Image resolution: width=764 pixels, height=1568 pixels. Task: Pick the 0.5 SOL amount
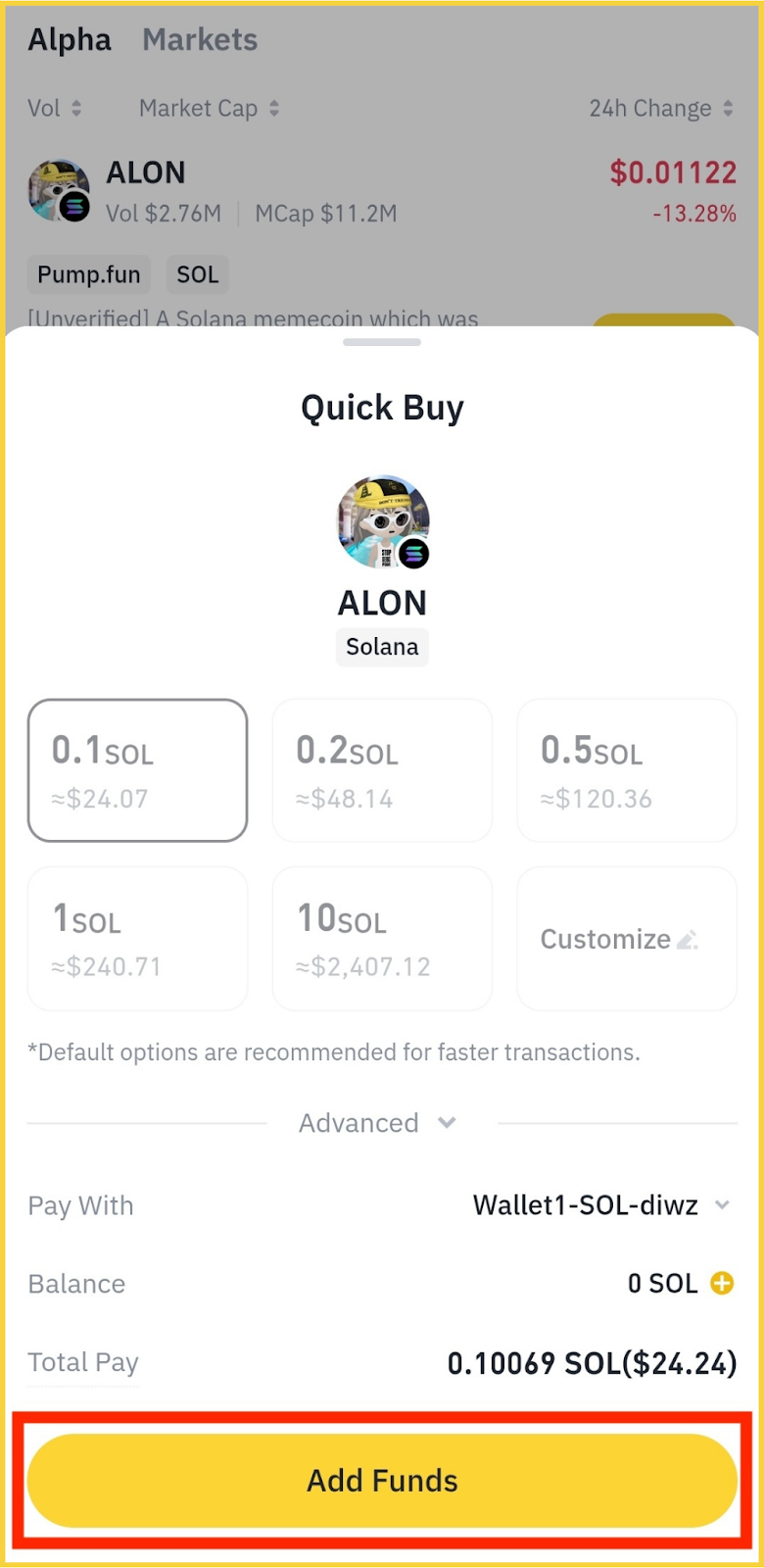coord(627,770)
